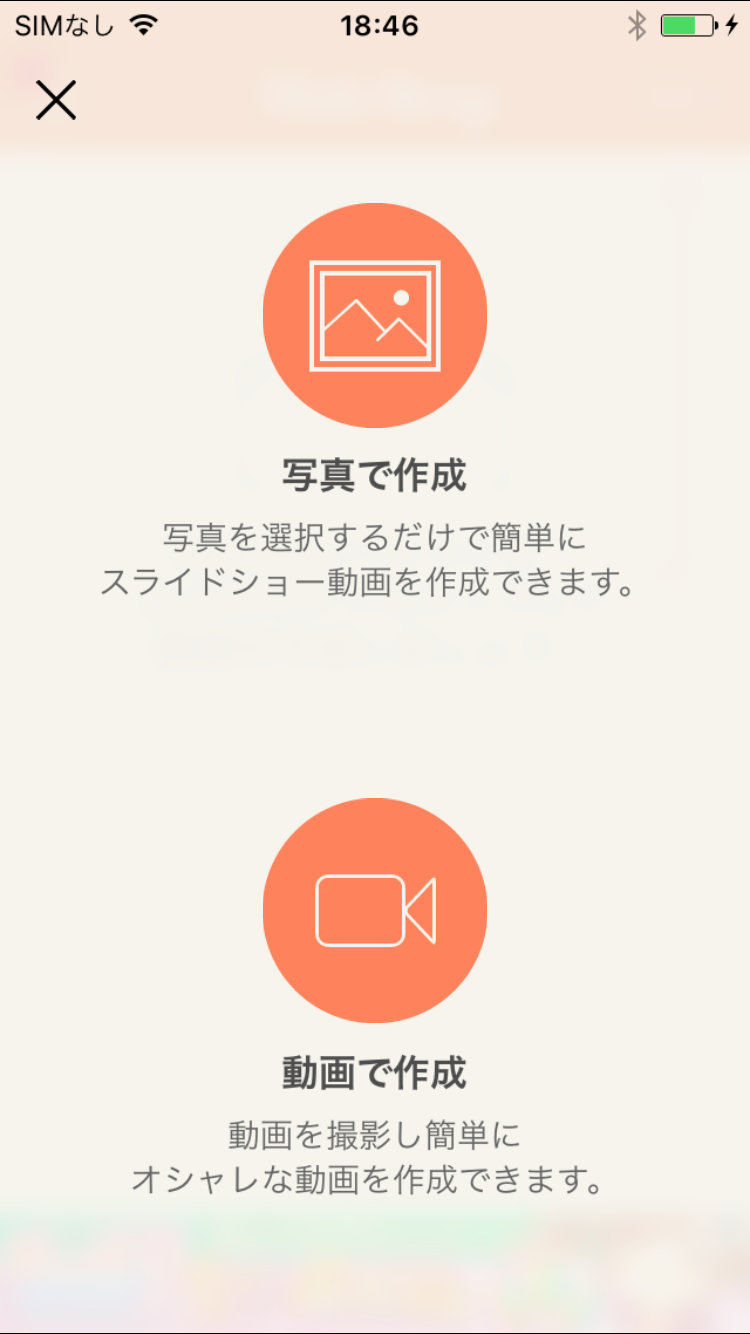
Task: Close the creation options overlay
Action: point(56,100)
